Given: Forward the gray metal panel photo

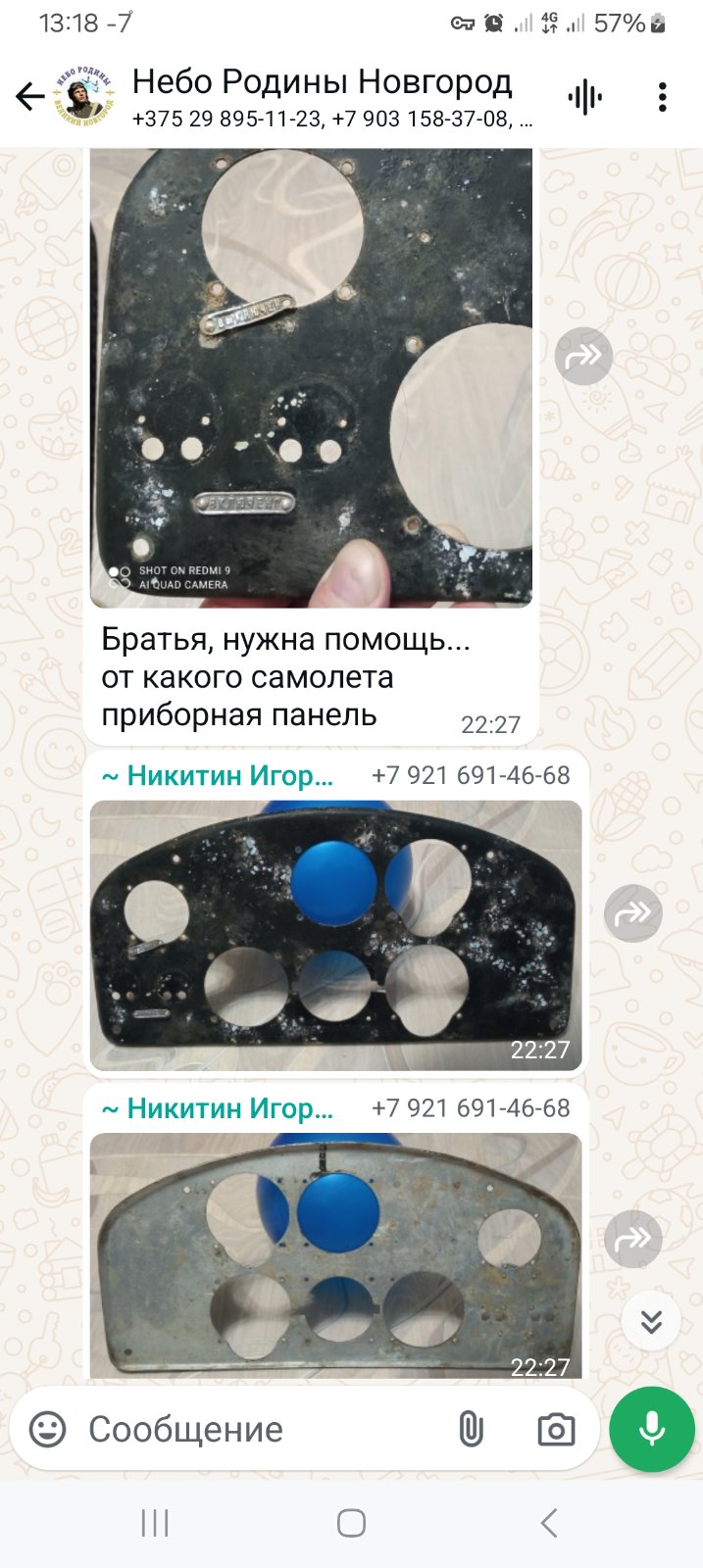Looking at the screenshot, I should pos(632,1239).
